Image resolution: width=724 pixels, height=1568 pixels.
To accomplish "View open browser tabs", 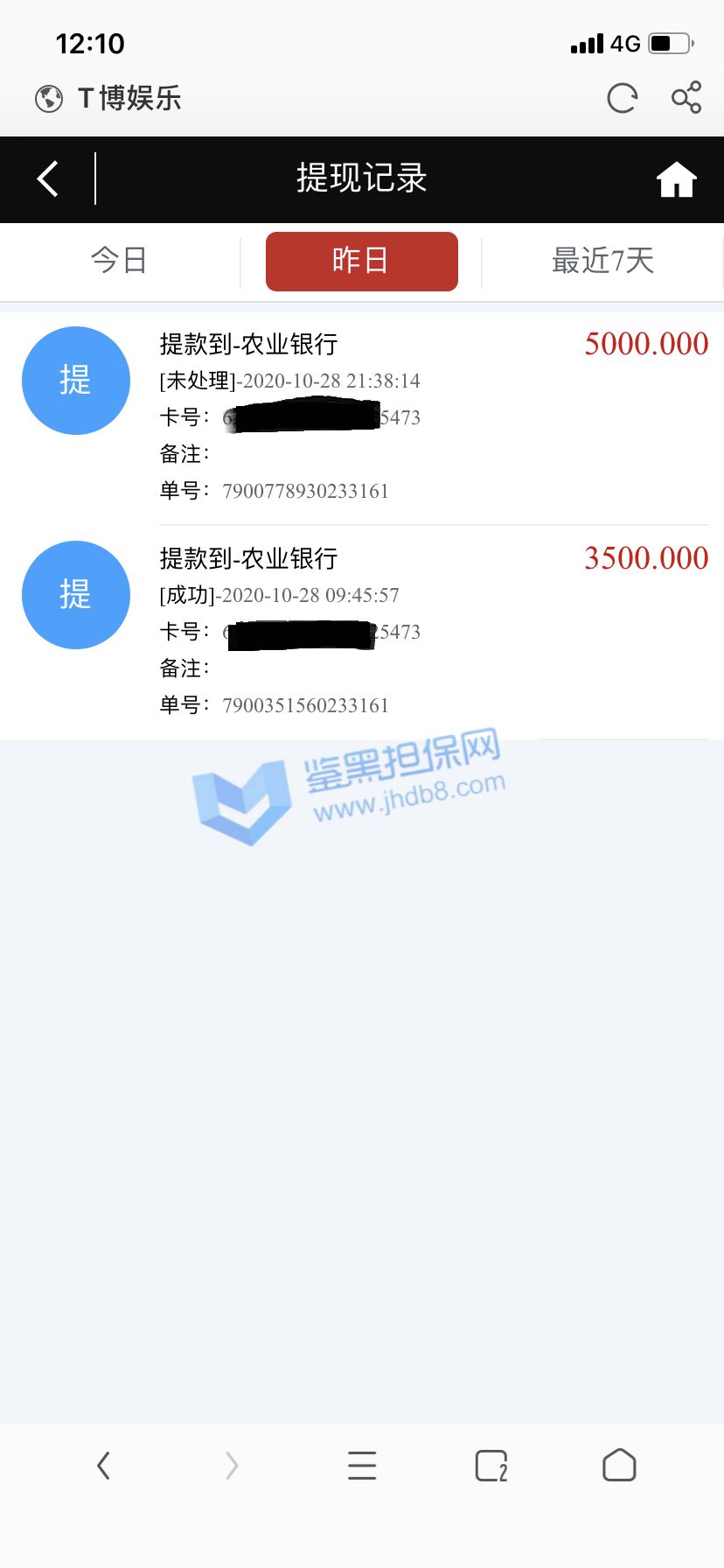I will [x=491, y=1465].
